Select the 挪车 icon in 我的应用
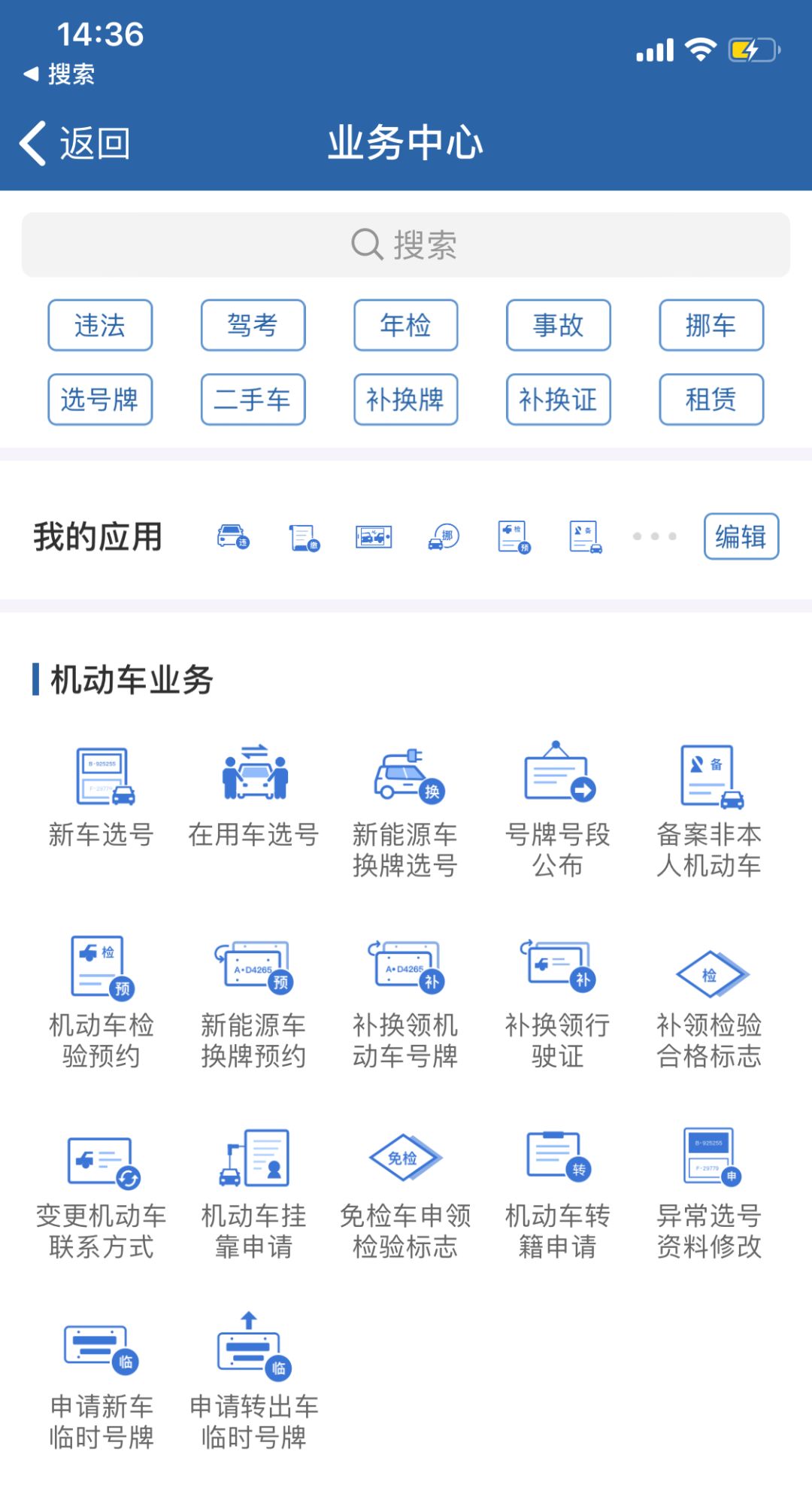Image resolution: width=812 pixels, height=1497 pixels. 442,537
